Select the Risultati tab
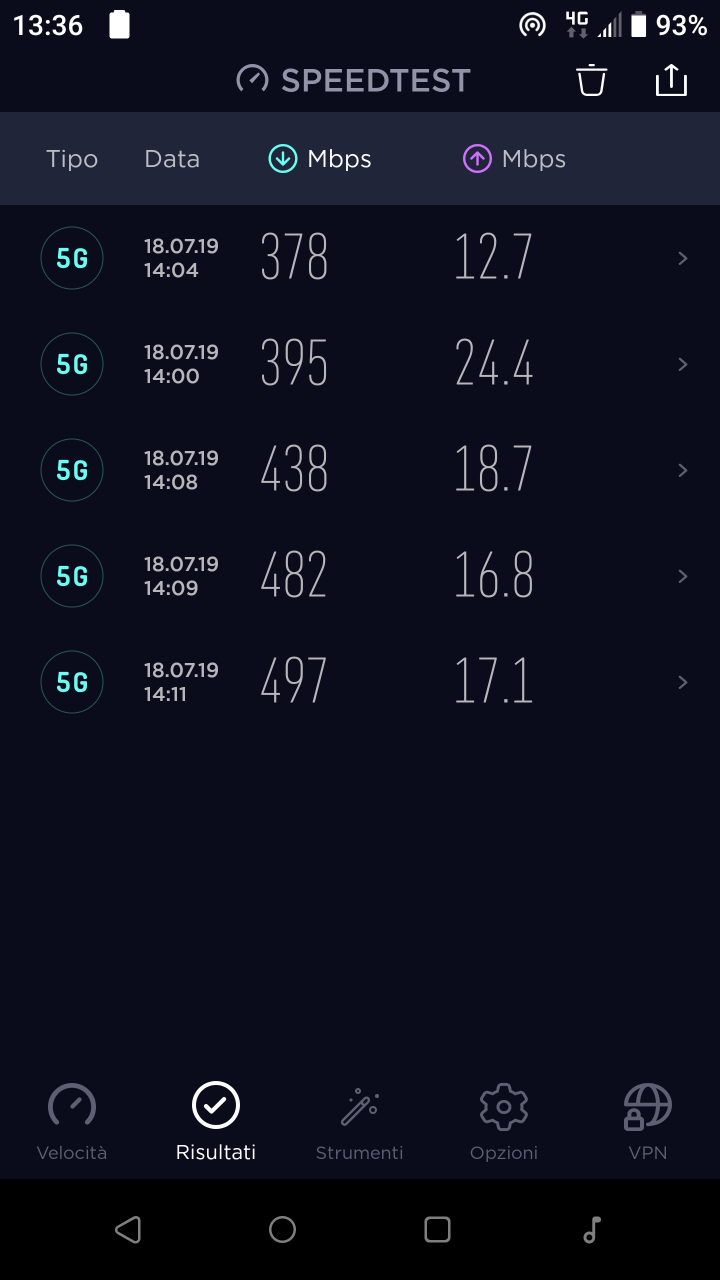 (x=216, y=1122)
